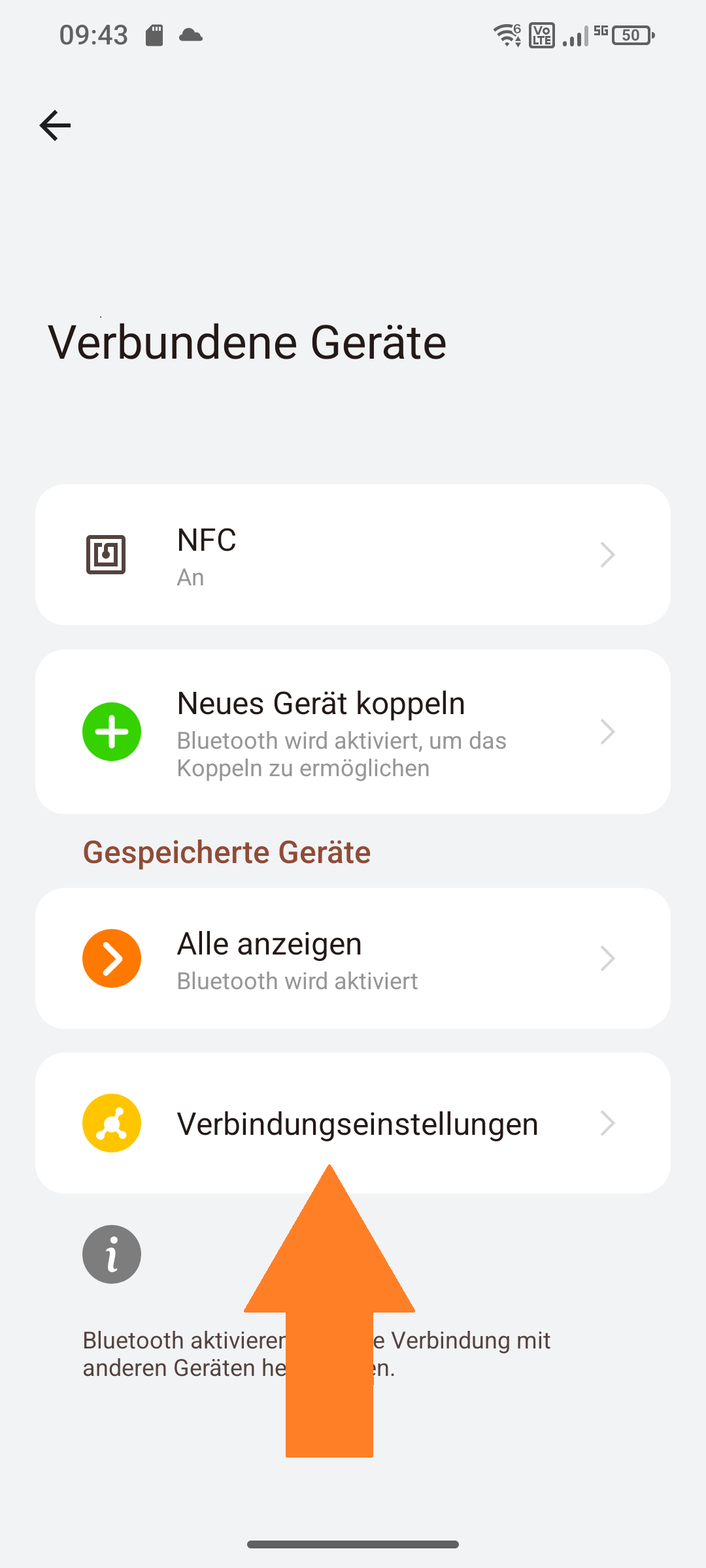Expand the Neues Gerät koppeln chevron

[x=607, y=732]
